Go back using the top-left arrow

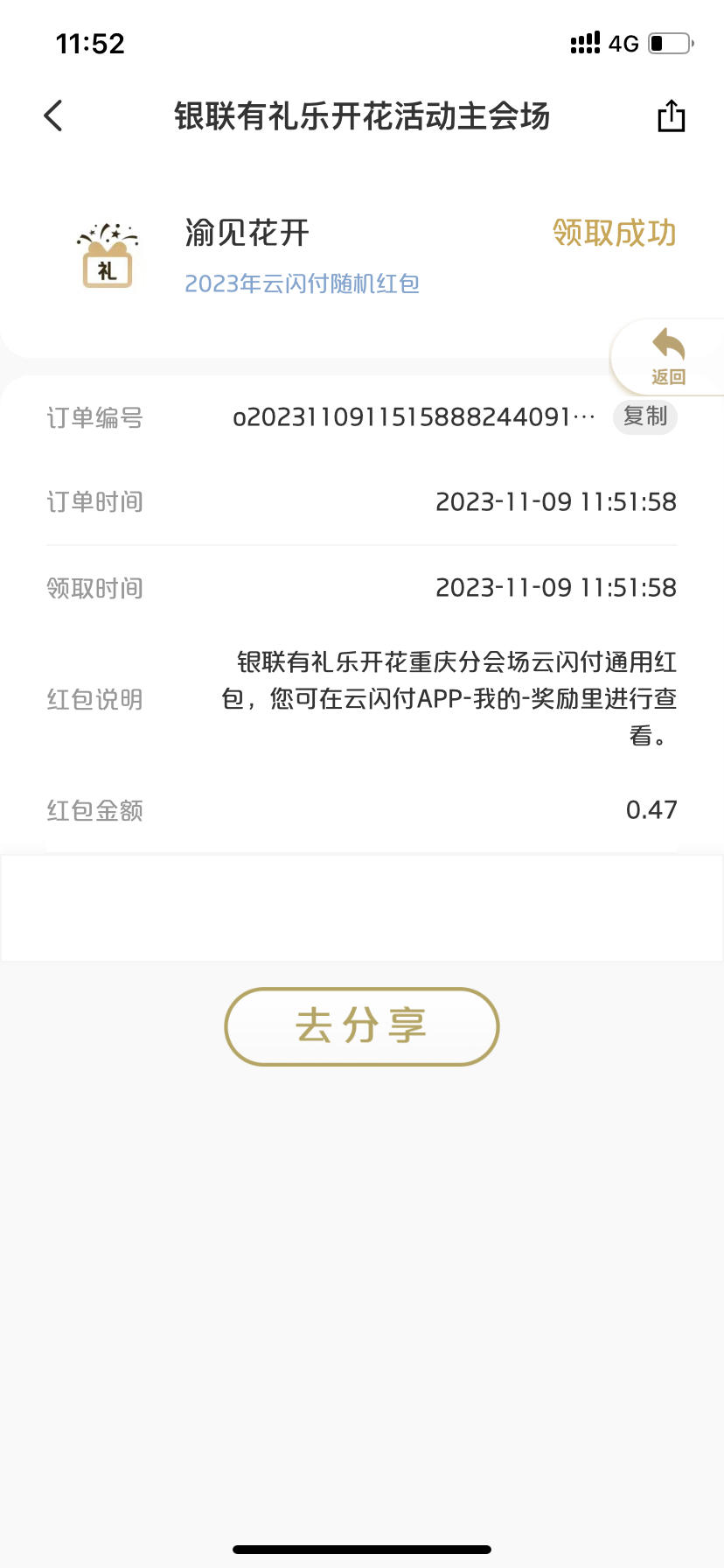point(53,115)
